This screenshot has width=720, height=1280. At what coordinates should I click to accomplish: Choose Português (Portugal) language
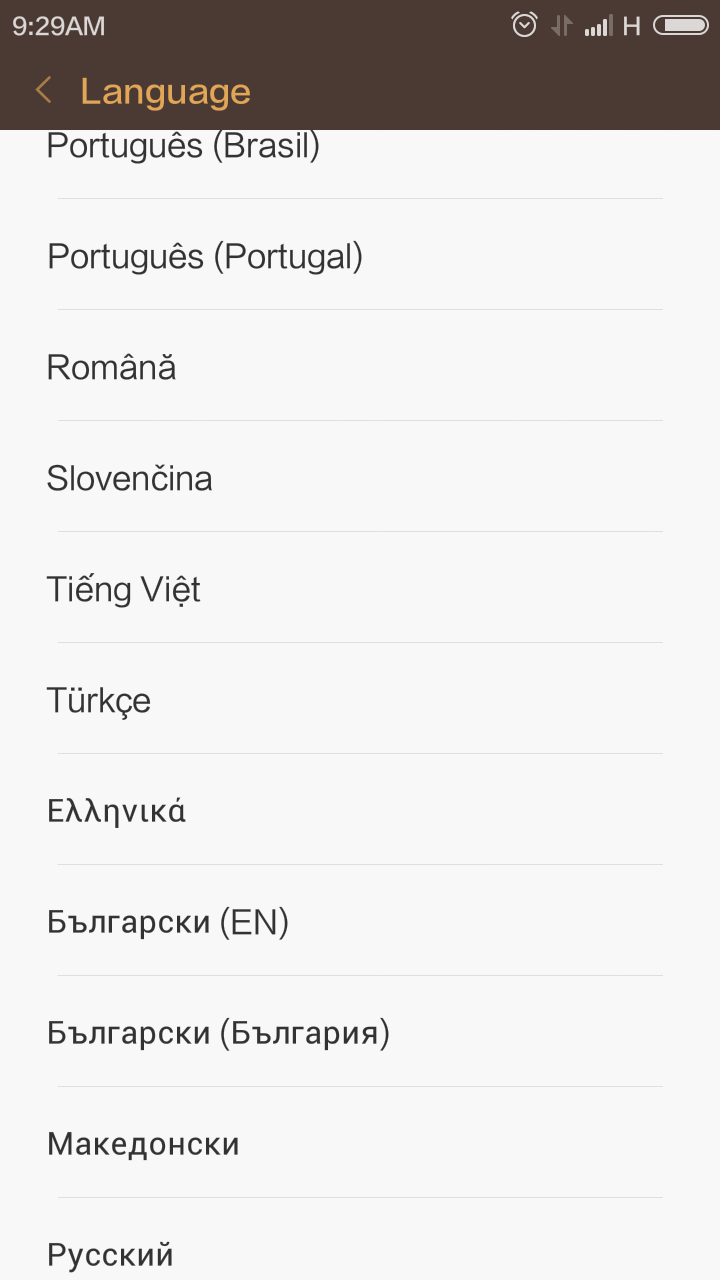coord(205,257)
